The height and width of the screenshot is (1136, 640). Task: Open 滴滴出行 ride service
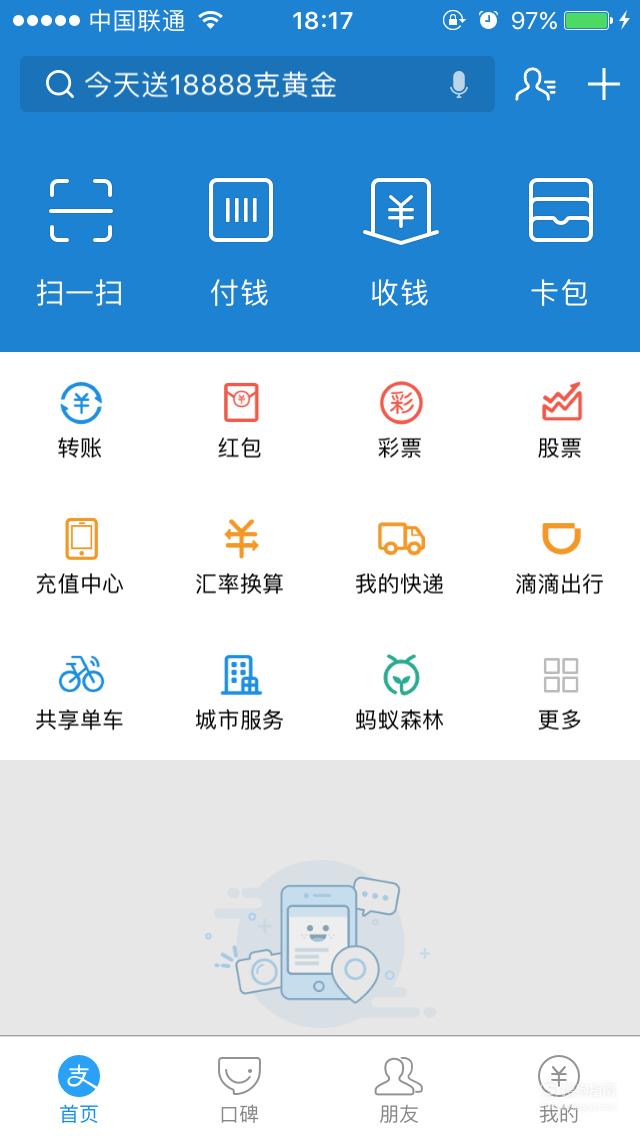coord(560,556)
